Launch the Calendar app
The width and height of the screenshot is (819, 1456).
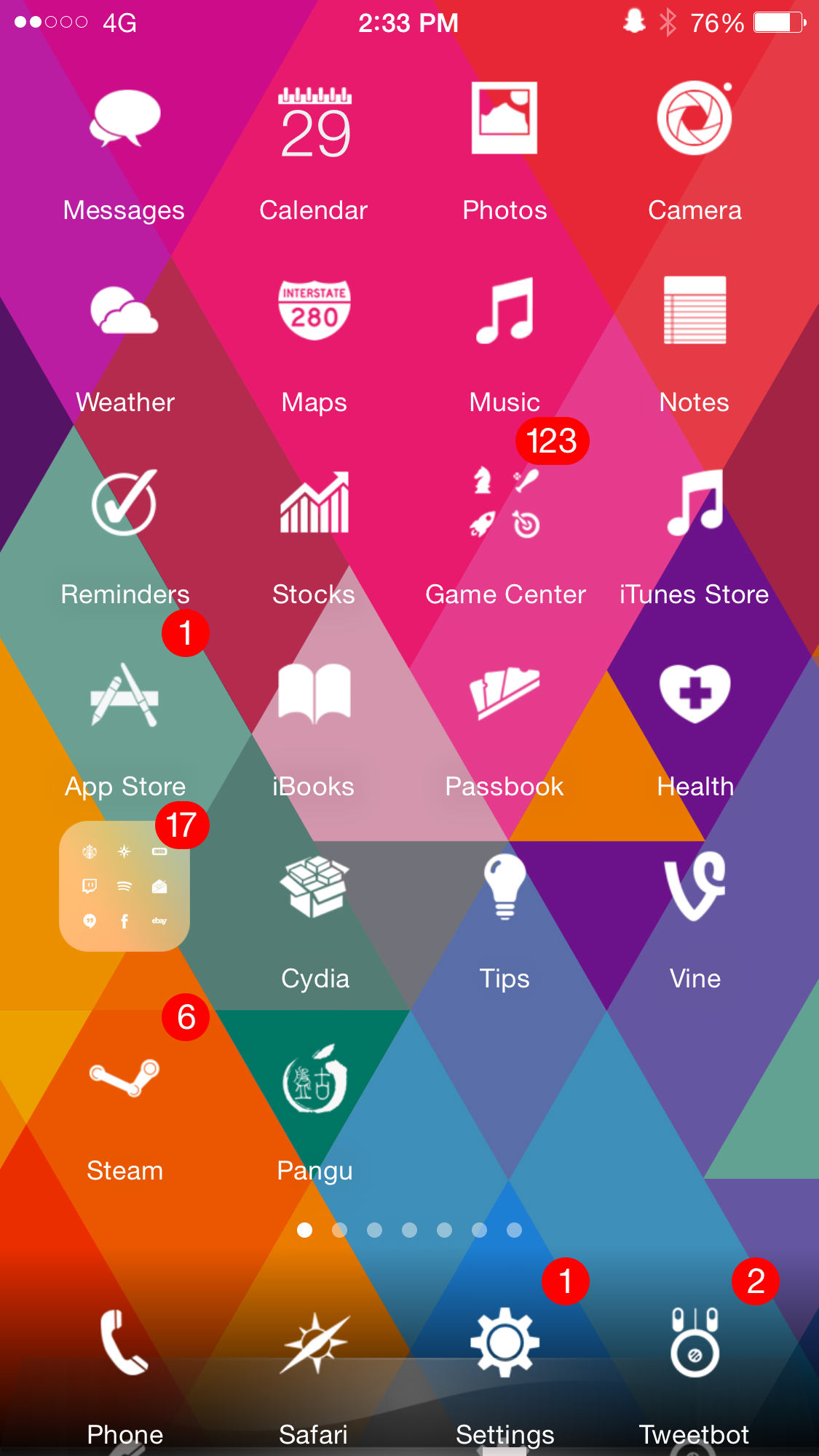click(314, 122)
